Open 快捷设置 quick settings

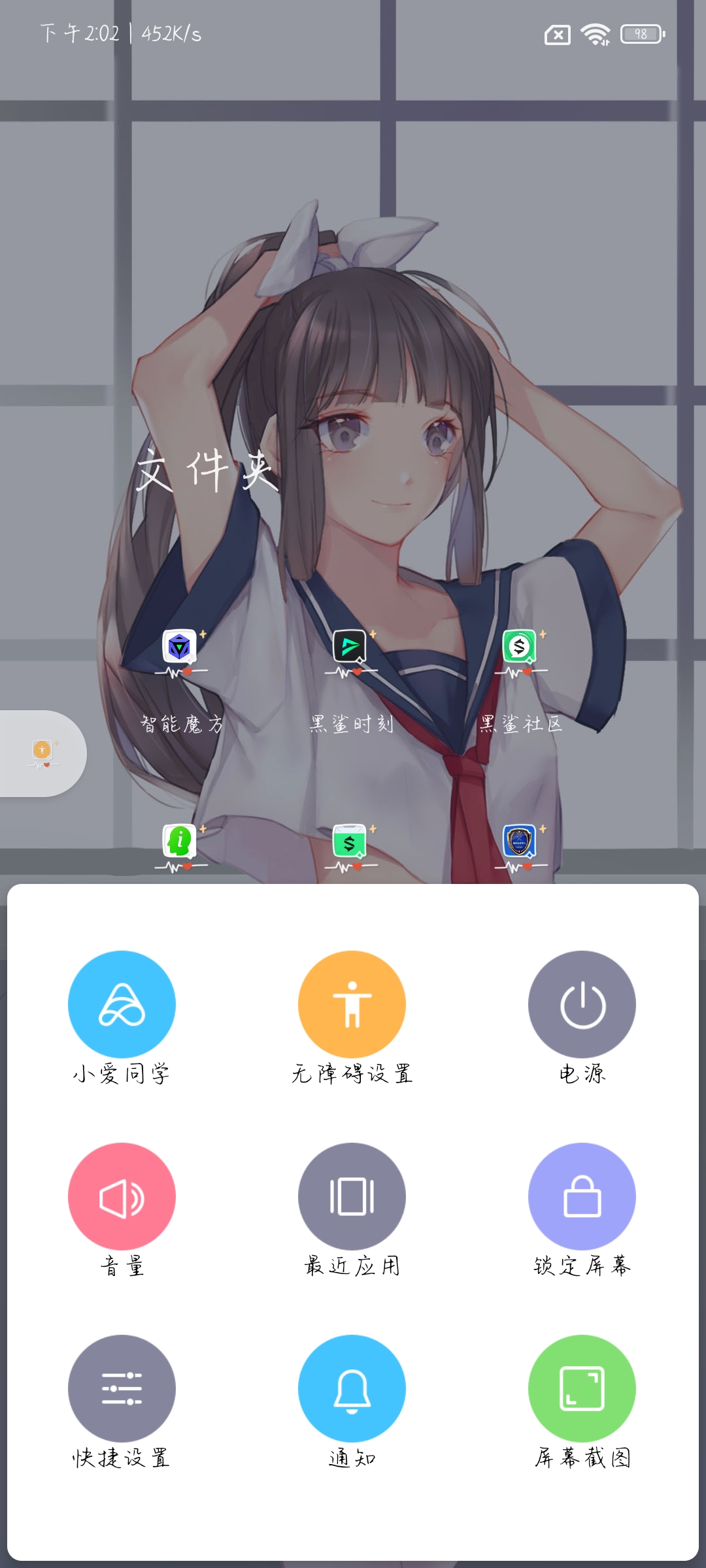(122, 1388)
